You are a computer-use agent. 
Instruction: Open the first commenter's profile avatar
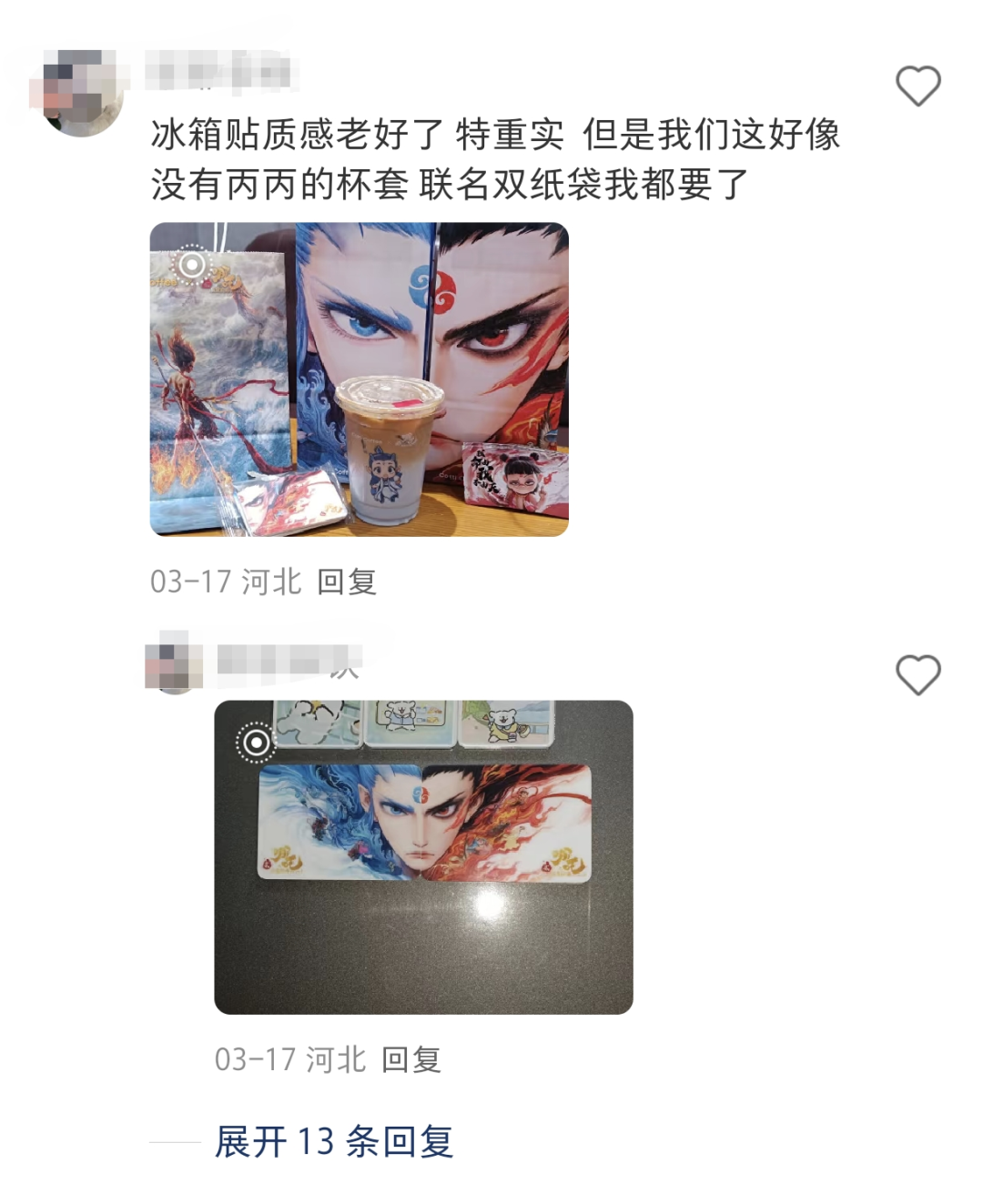(x=81, y=93)
